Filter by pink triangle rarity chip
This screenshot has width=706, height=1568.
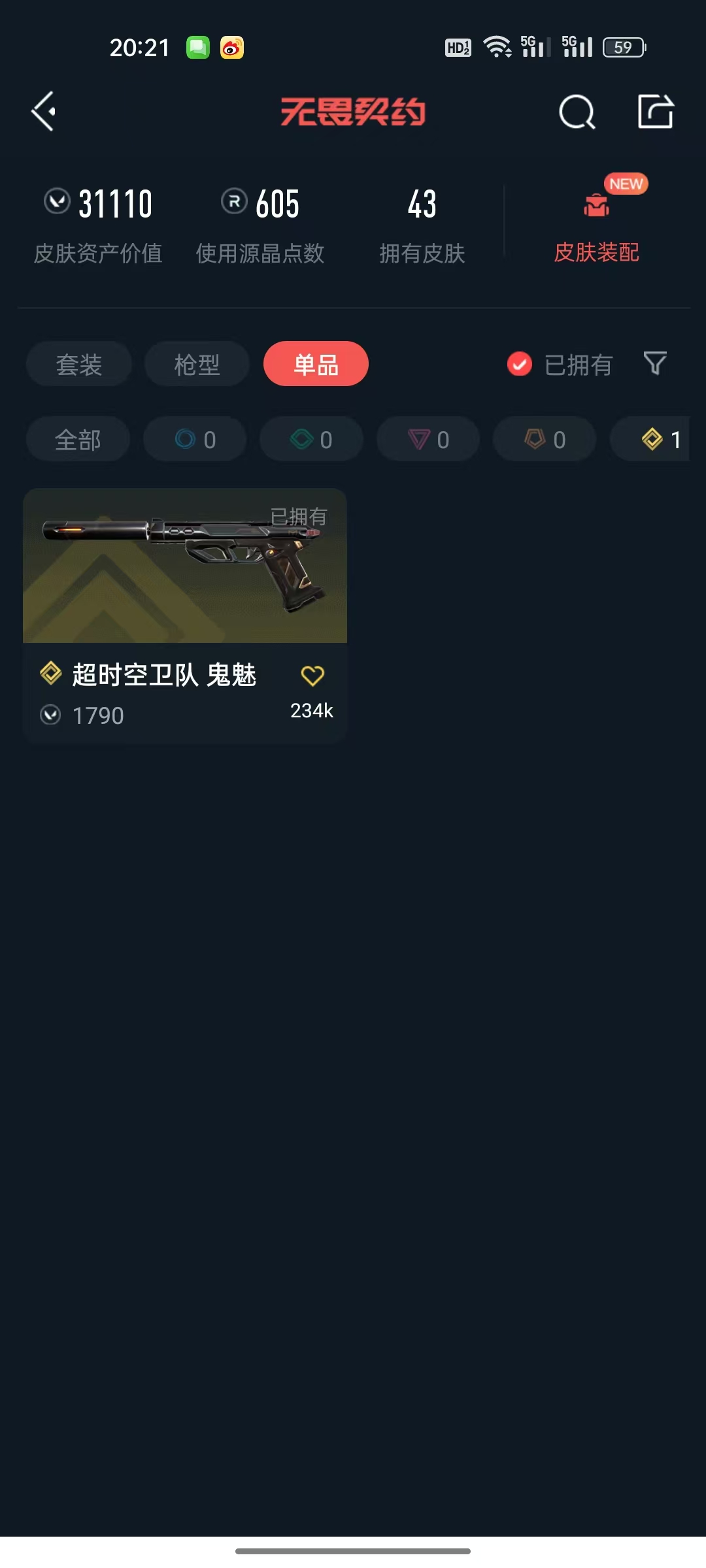428,440
